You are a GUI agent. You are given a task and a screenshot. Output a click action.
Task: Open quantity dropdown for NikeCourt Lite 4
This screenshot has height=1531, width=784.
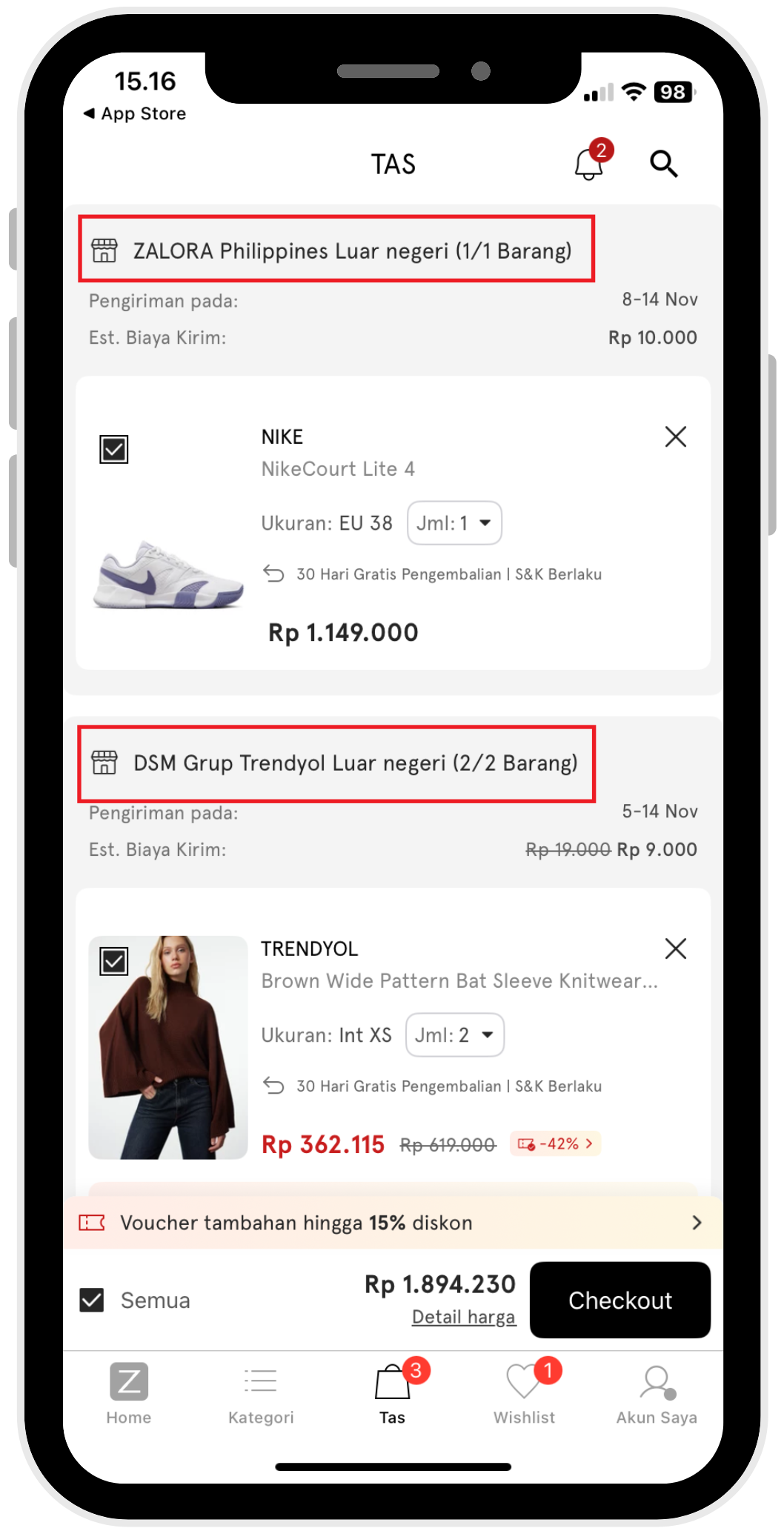454,523
